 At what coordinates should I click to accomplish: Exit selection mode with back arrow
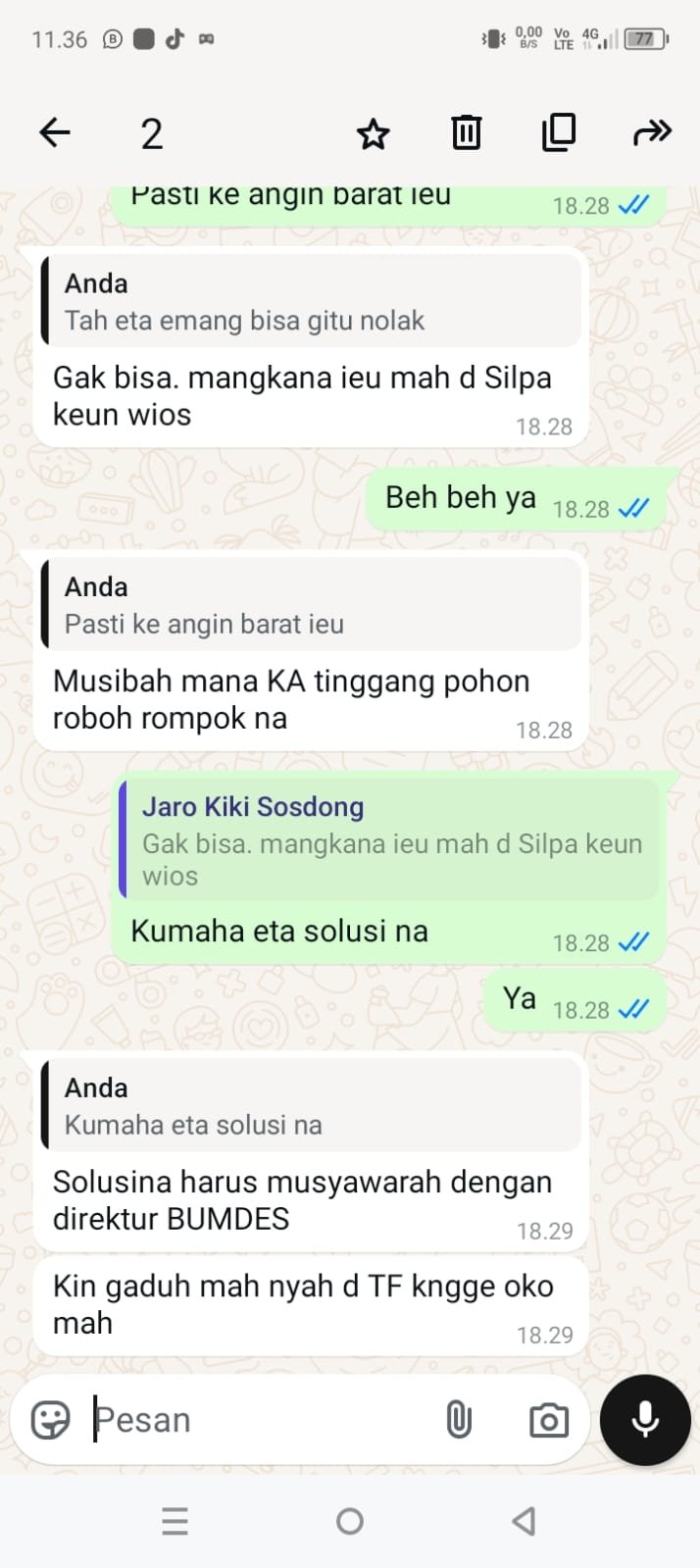tap(55, 132)
